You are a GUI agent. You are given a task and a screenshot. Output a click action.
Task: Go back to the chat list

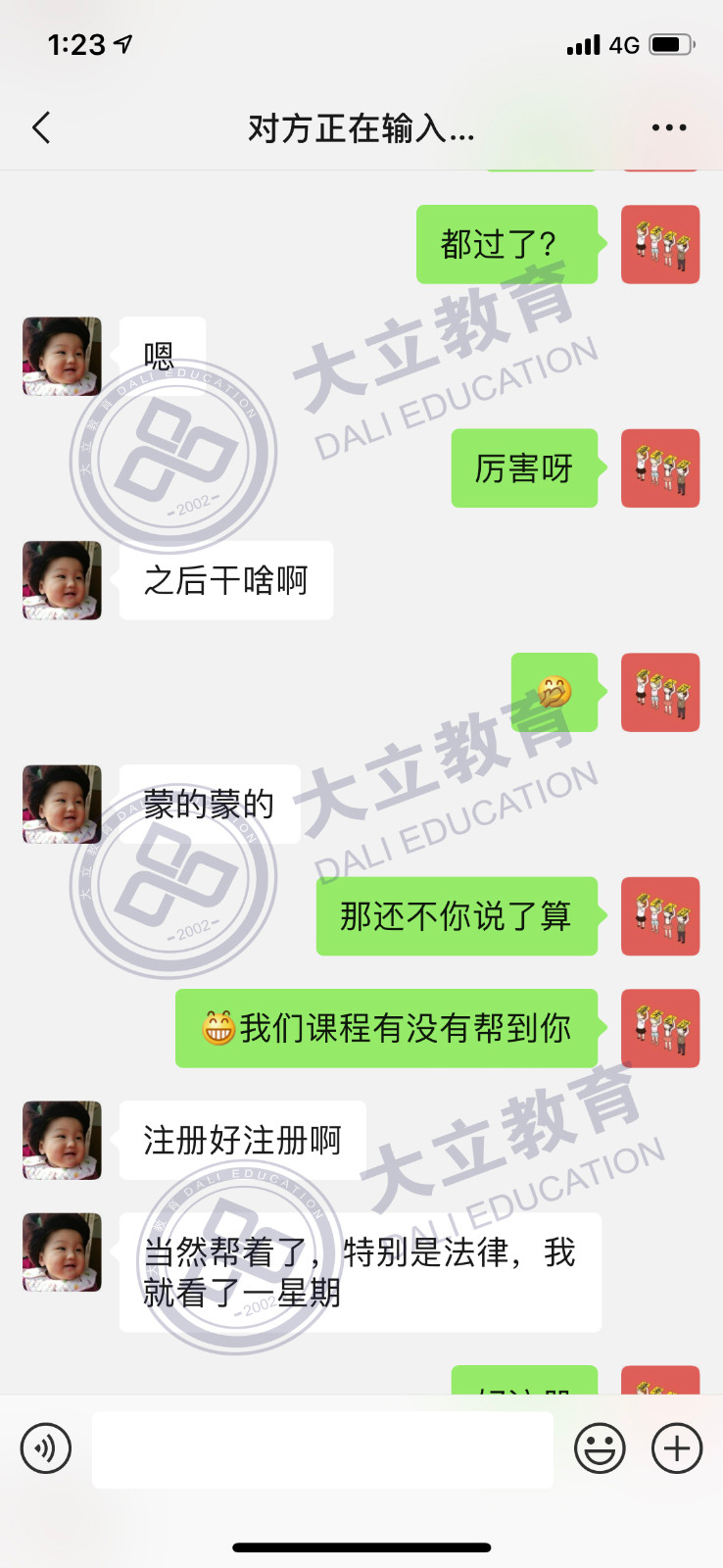(41, 127)
